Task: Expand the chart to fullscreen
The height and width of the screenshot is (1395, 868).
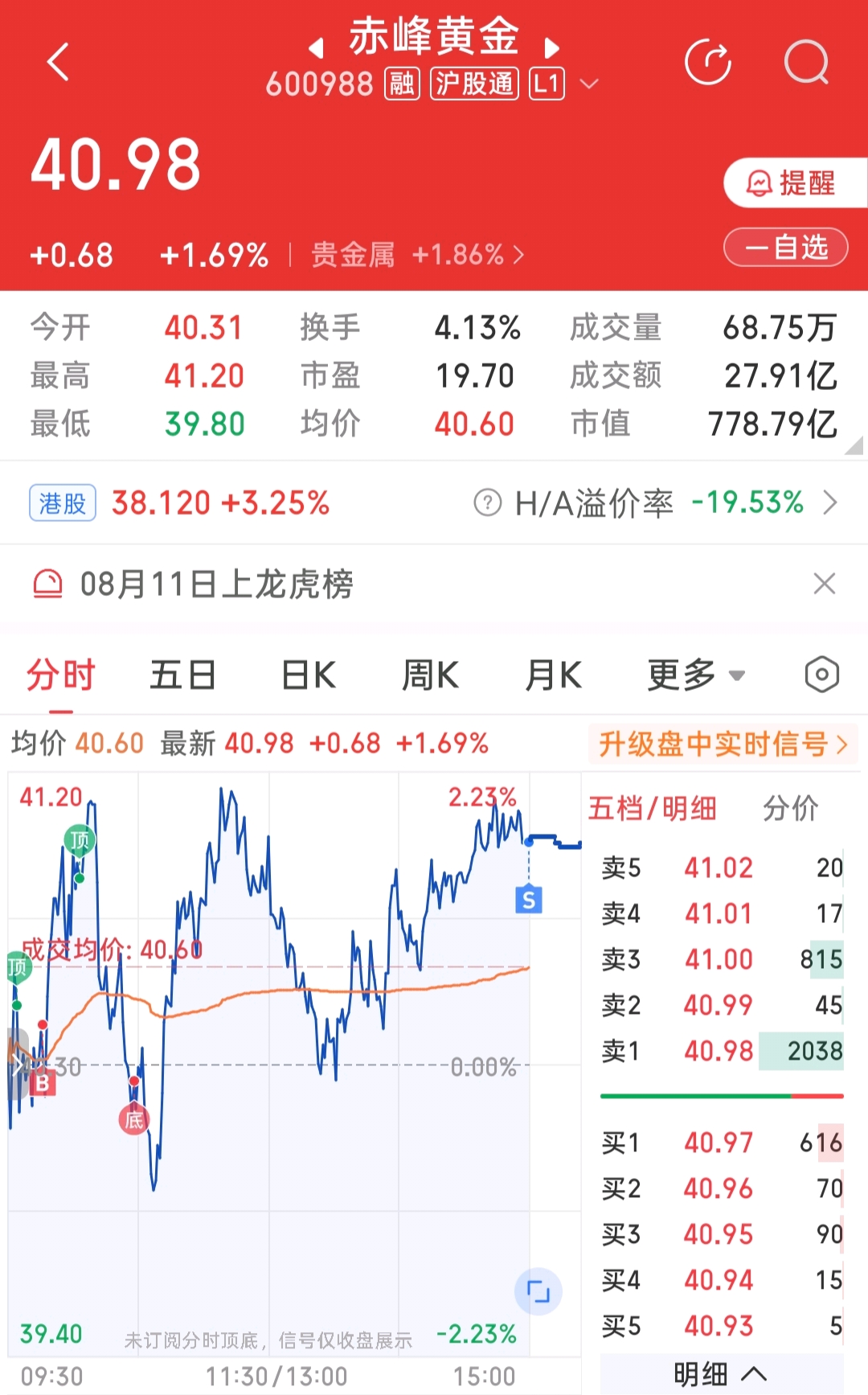Action: 538,1292
